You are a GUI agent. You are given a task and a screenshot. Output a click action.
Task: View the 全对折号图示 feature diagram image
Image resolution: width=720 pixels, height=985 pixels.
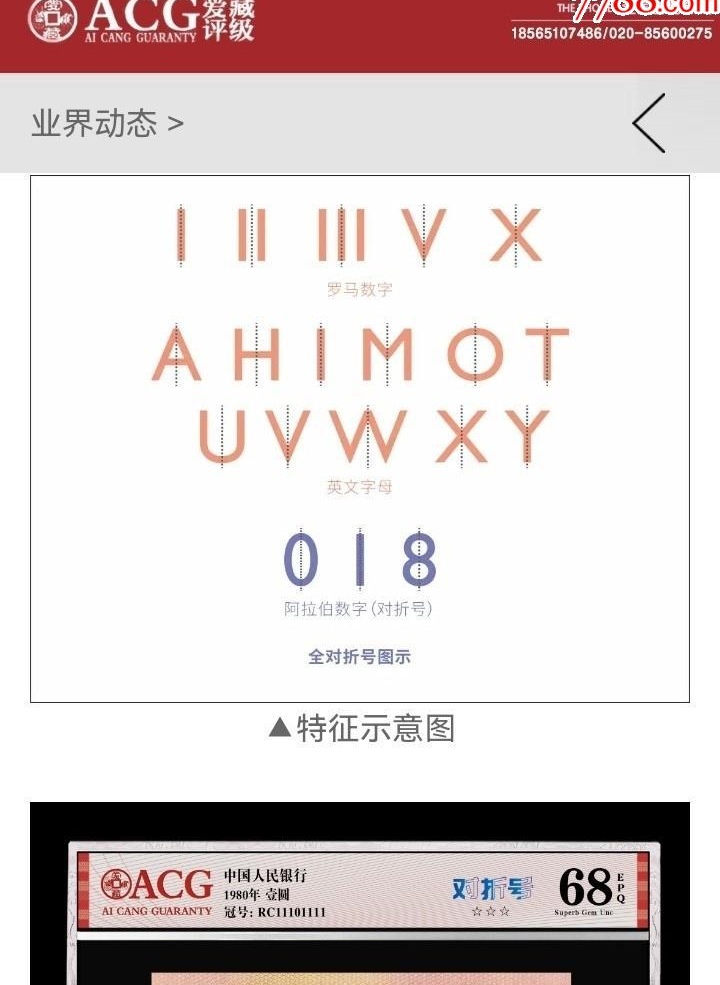click(x=360, y=438)
